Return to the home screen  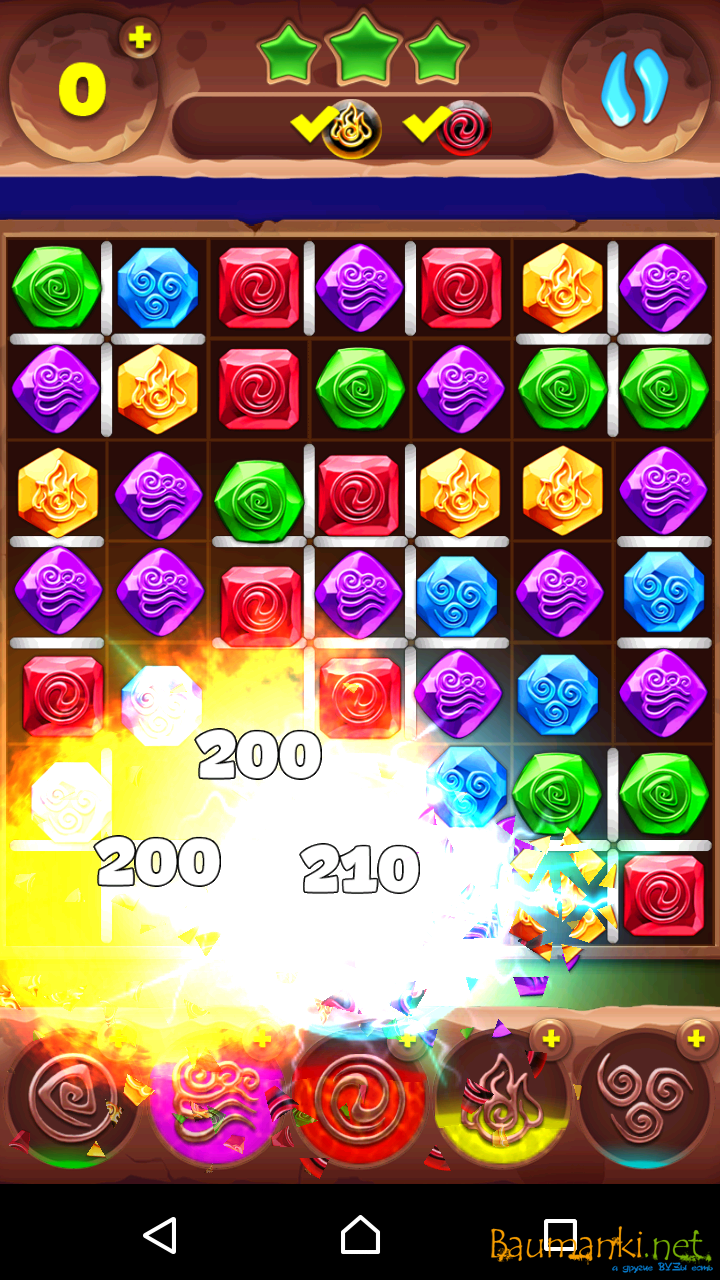(x=360, y=1235)
